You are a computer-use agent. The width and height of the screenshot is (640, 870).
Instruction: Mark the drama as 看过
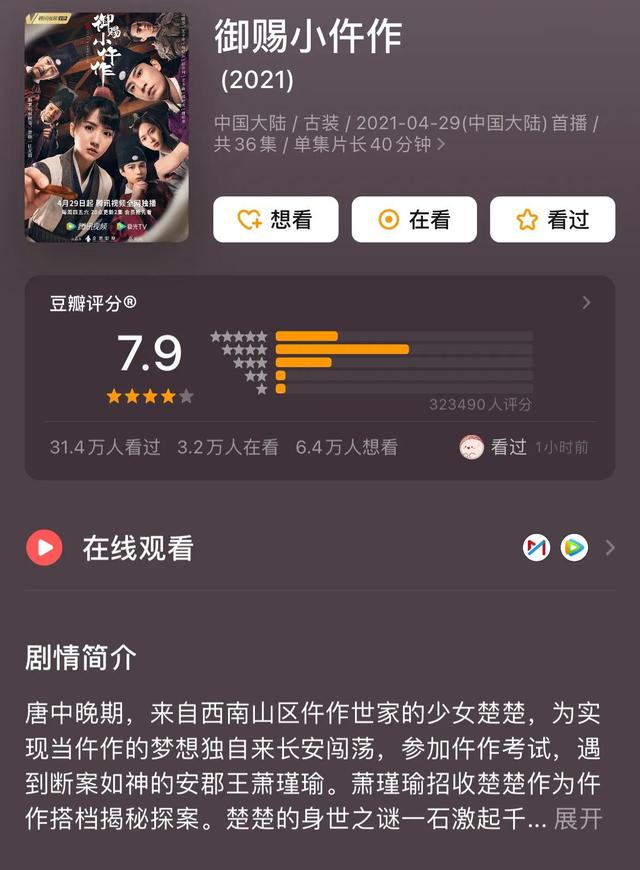(552, 220)
